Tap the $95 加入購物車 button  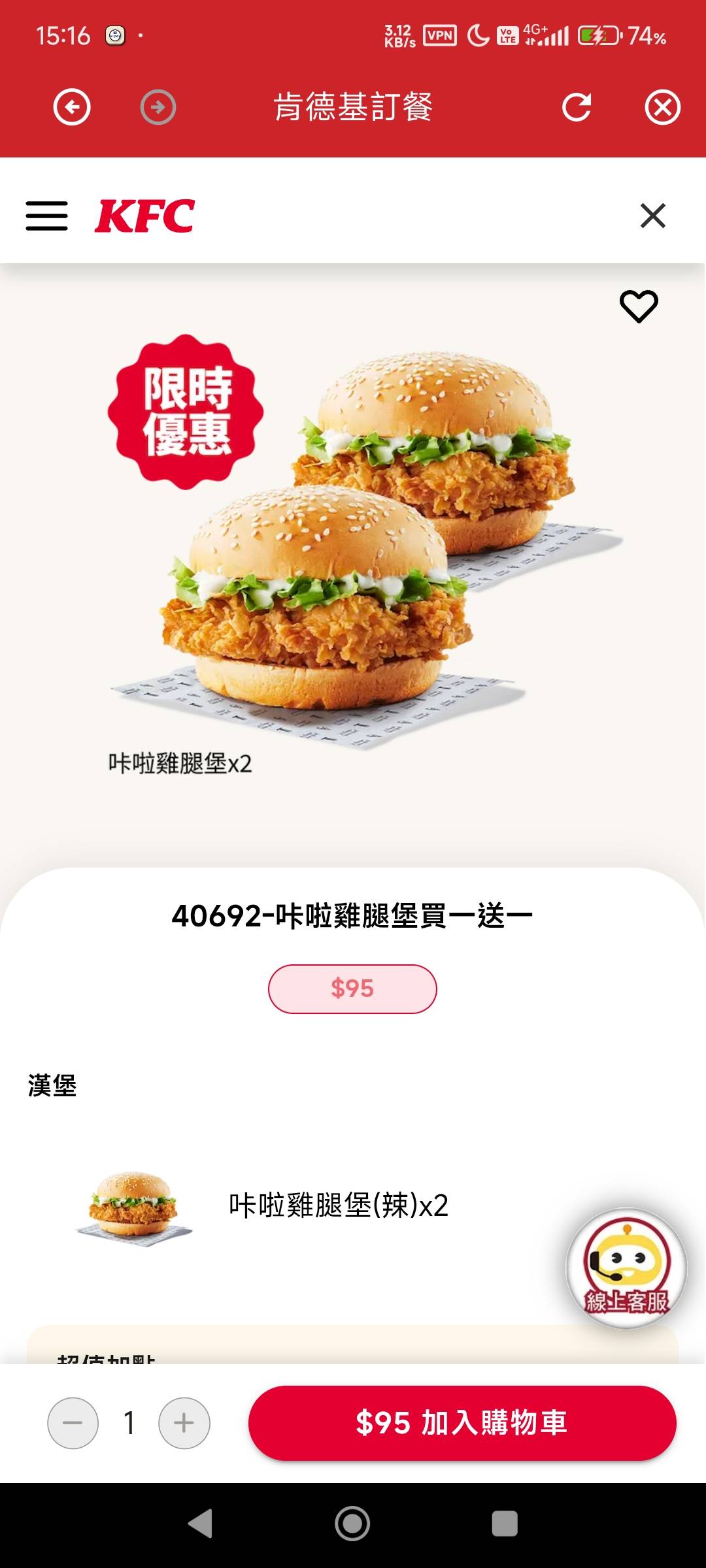(x=462, y=1422)
